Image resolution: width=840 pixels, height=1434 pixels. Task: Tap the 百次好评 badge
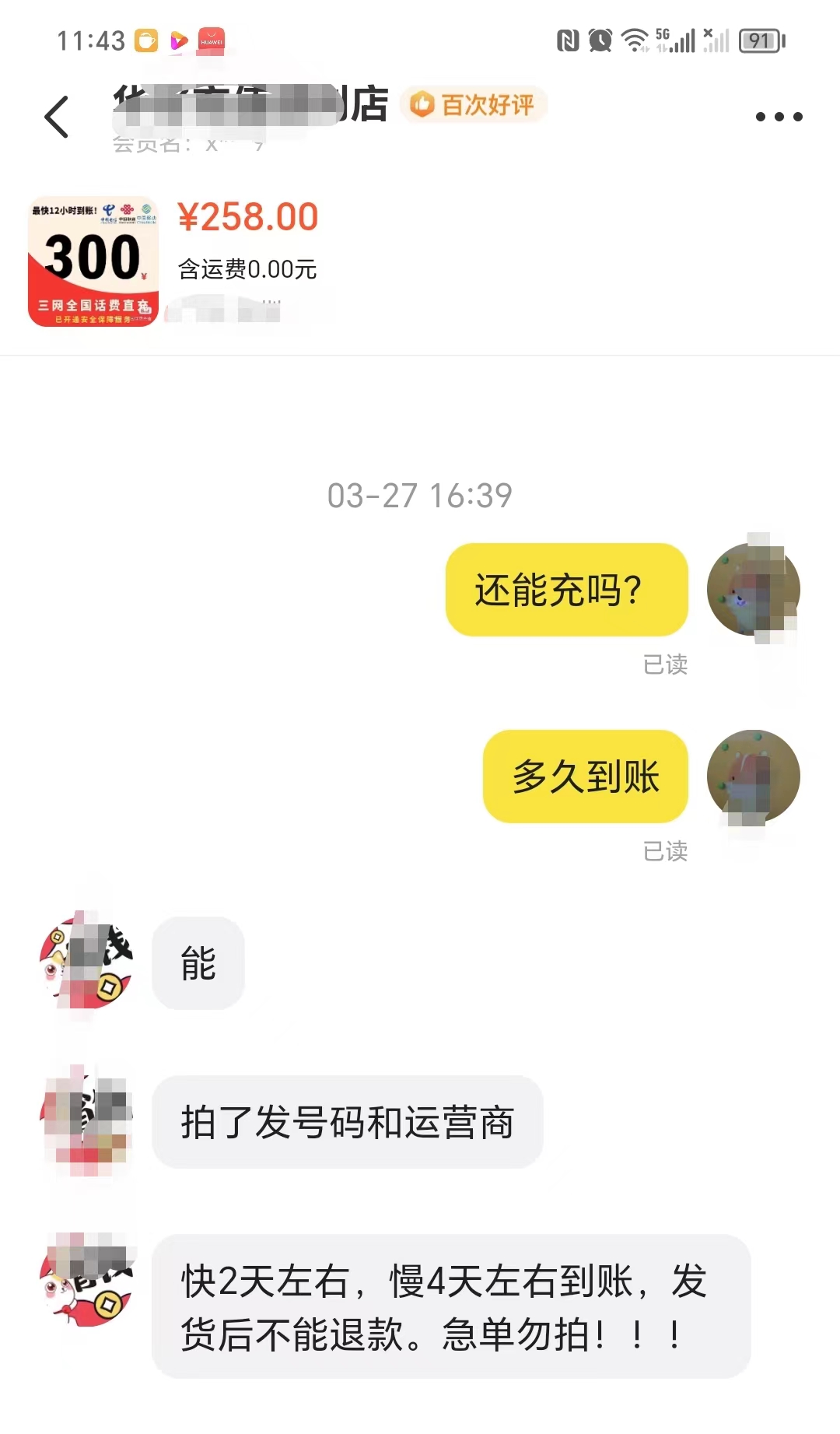[x=474, y=105]
